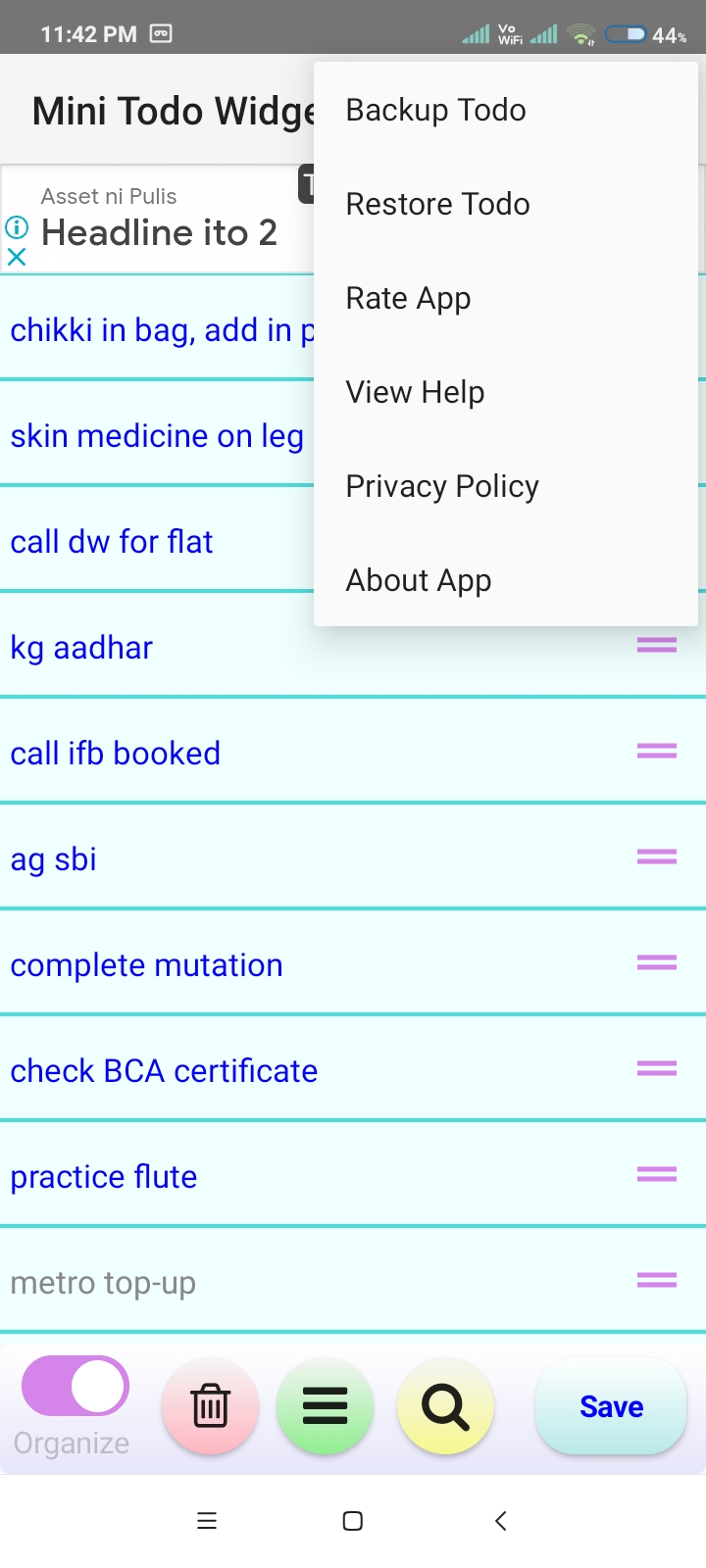Image resolution: width=706 pixels, height=1568 pixels.
Task: Close the ad banner
Action: (x=17, y=258)
